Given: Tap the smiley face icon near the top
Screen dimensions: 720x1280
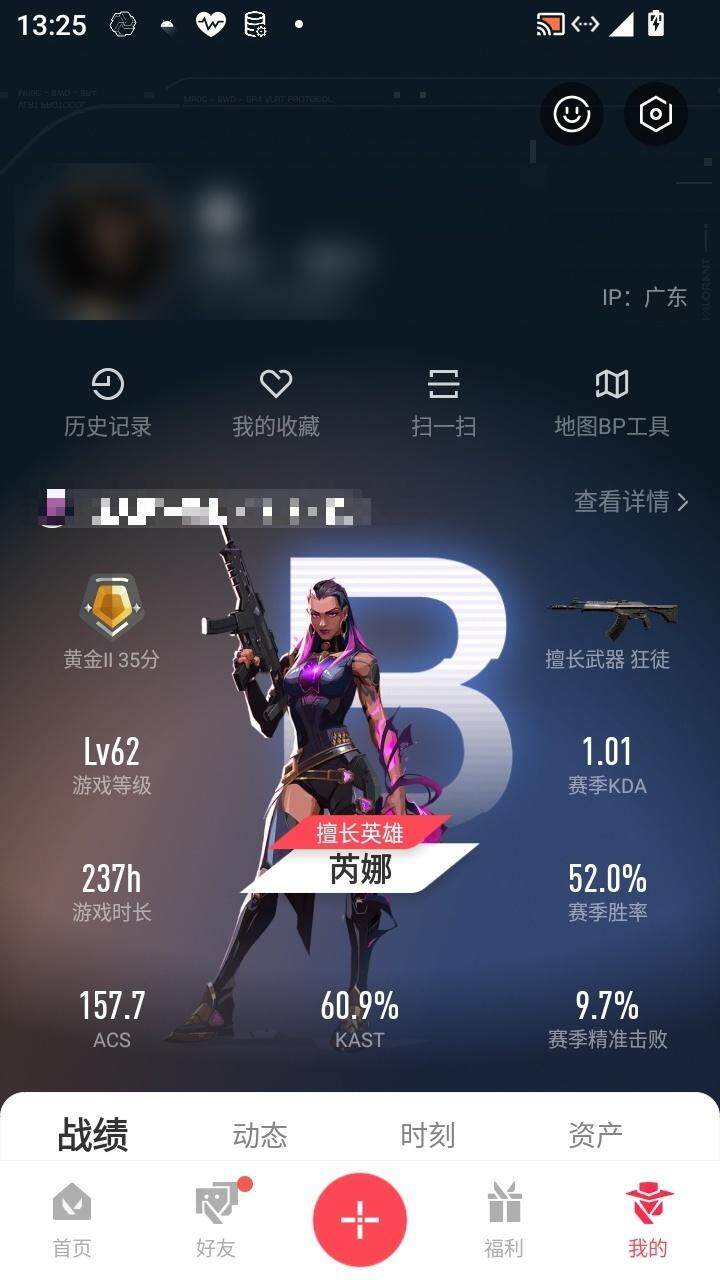Looking at the screenshot, I should [571, 115].
